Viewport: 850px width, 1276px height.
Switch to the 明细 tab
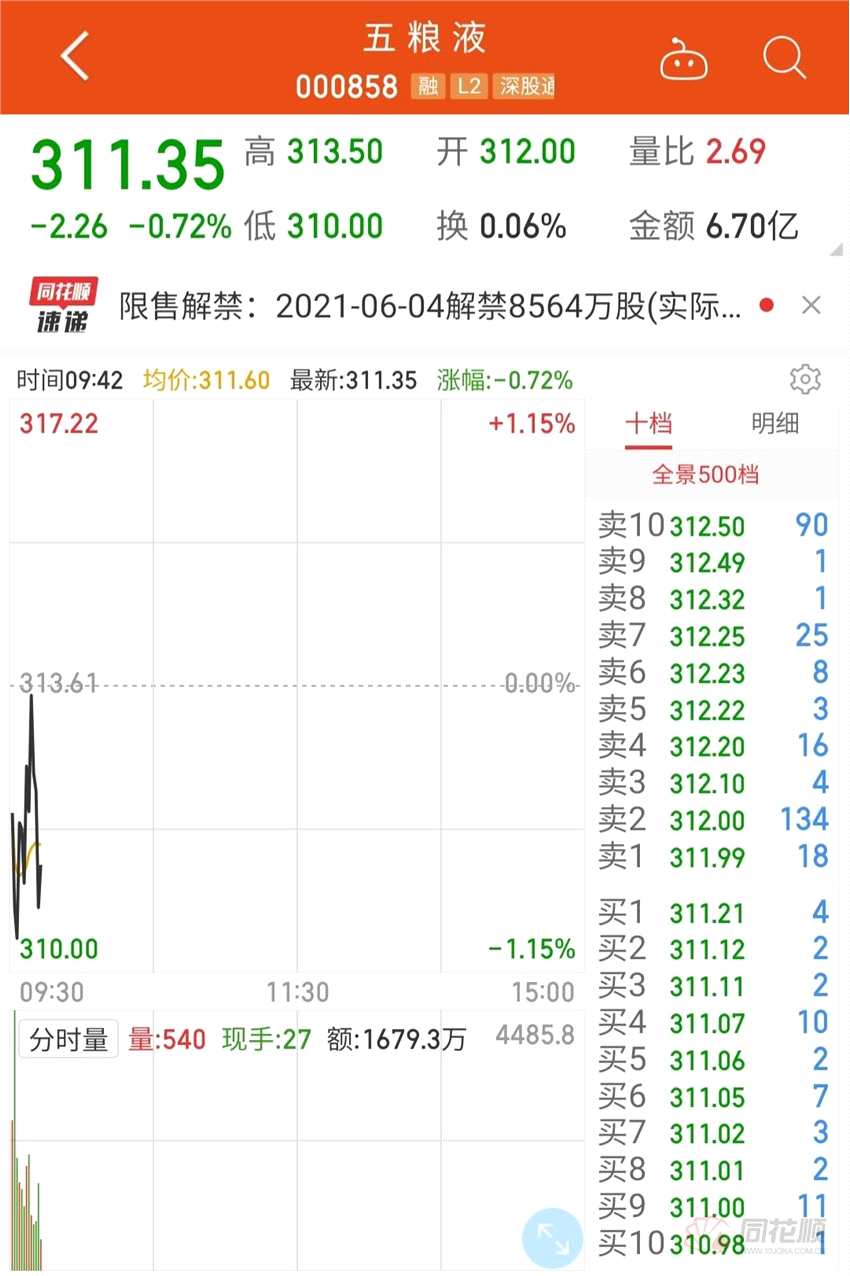click(775, 424)
